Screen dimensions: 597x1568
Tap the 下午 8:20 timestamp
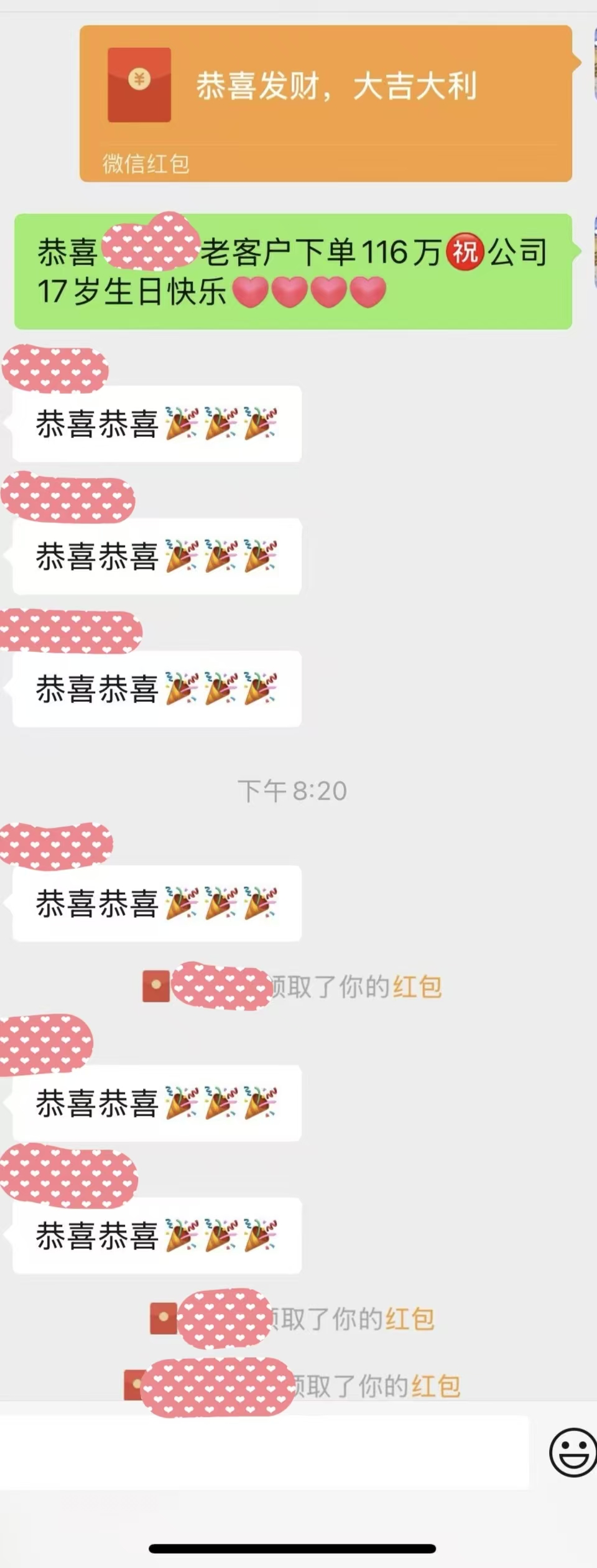tap(292, 789)
